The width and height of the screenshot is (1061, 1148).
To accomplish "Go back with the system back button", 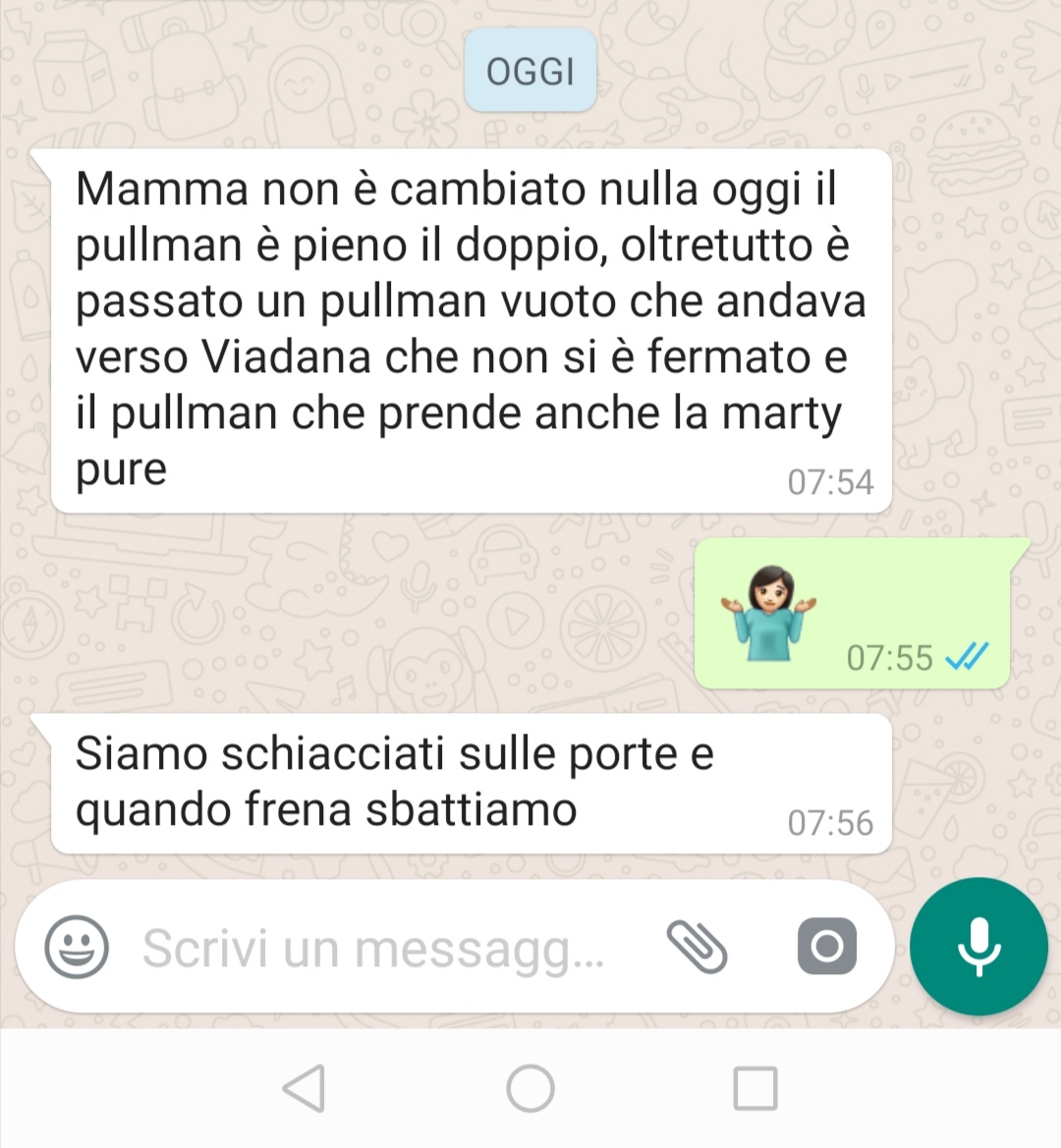I will pos(305,1088).
